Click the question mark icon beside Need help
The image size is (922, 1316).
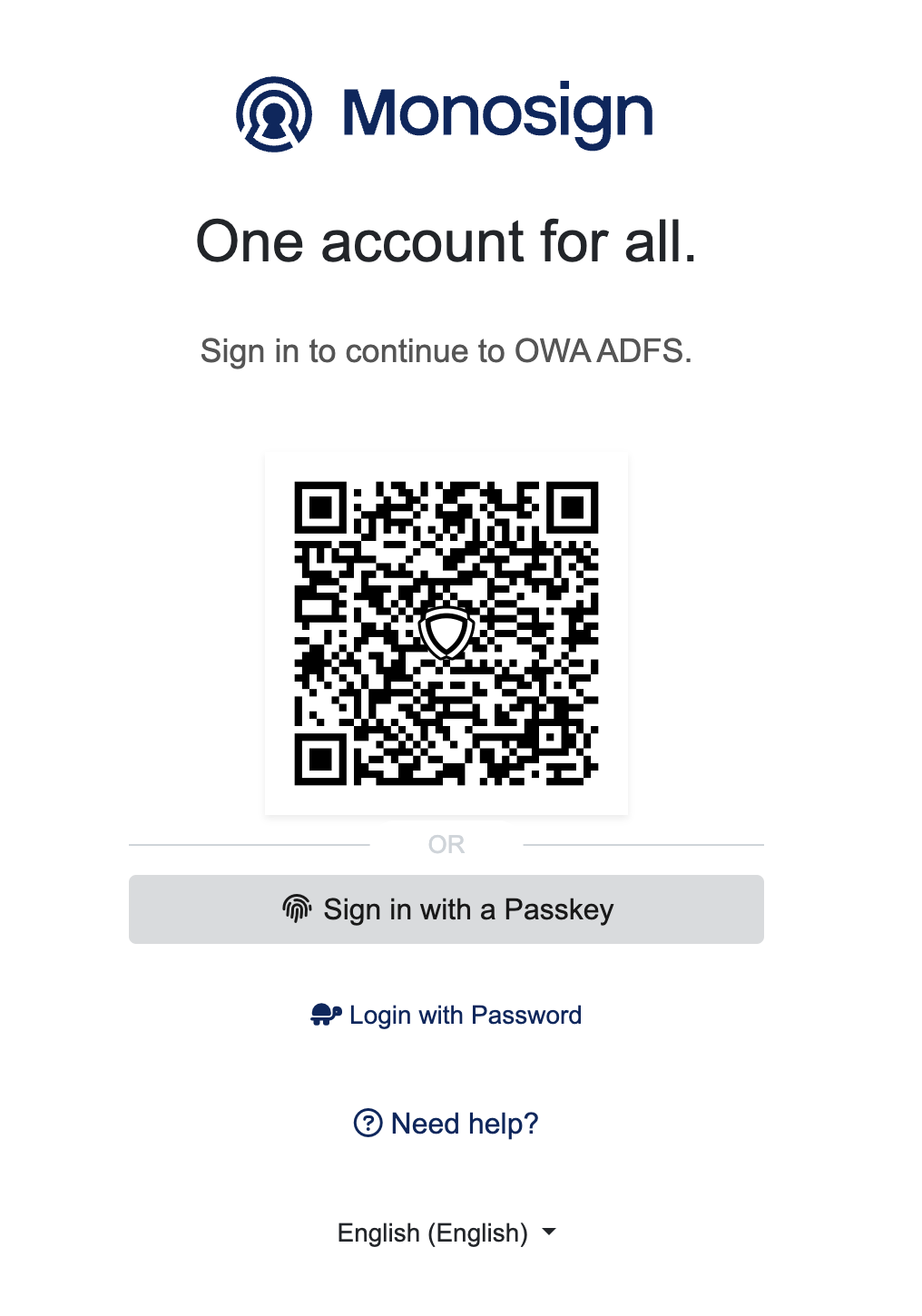[367, 1124]
